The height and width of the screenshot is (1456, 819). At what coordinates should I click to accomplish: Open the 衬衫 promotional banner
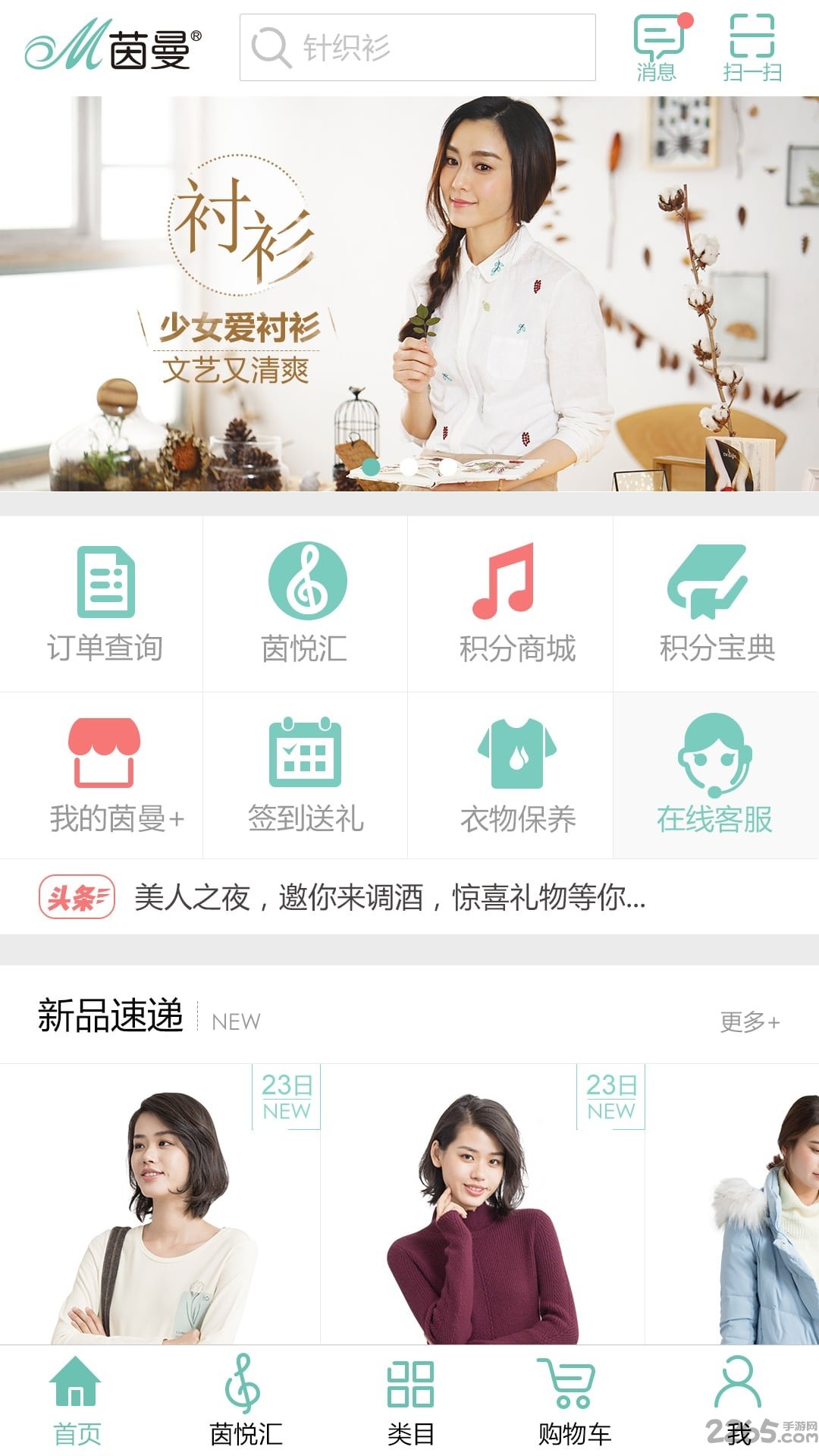tap(409, 293)
